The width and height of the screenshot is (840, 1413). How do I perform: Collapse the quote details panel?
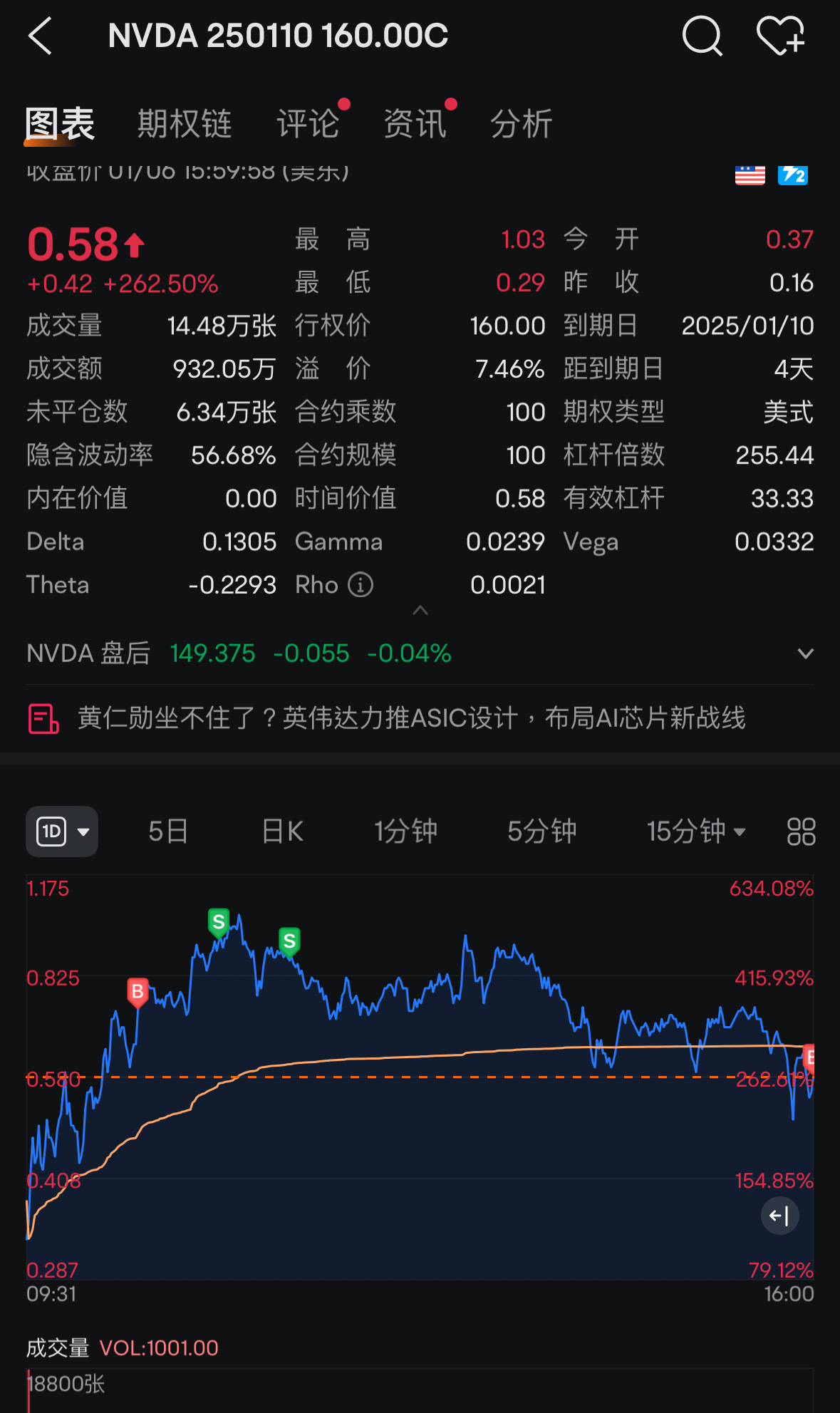(x=420, y=610)
